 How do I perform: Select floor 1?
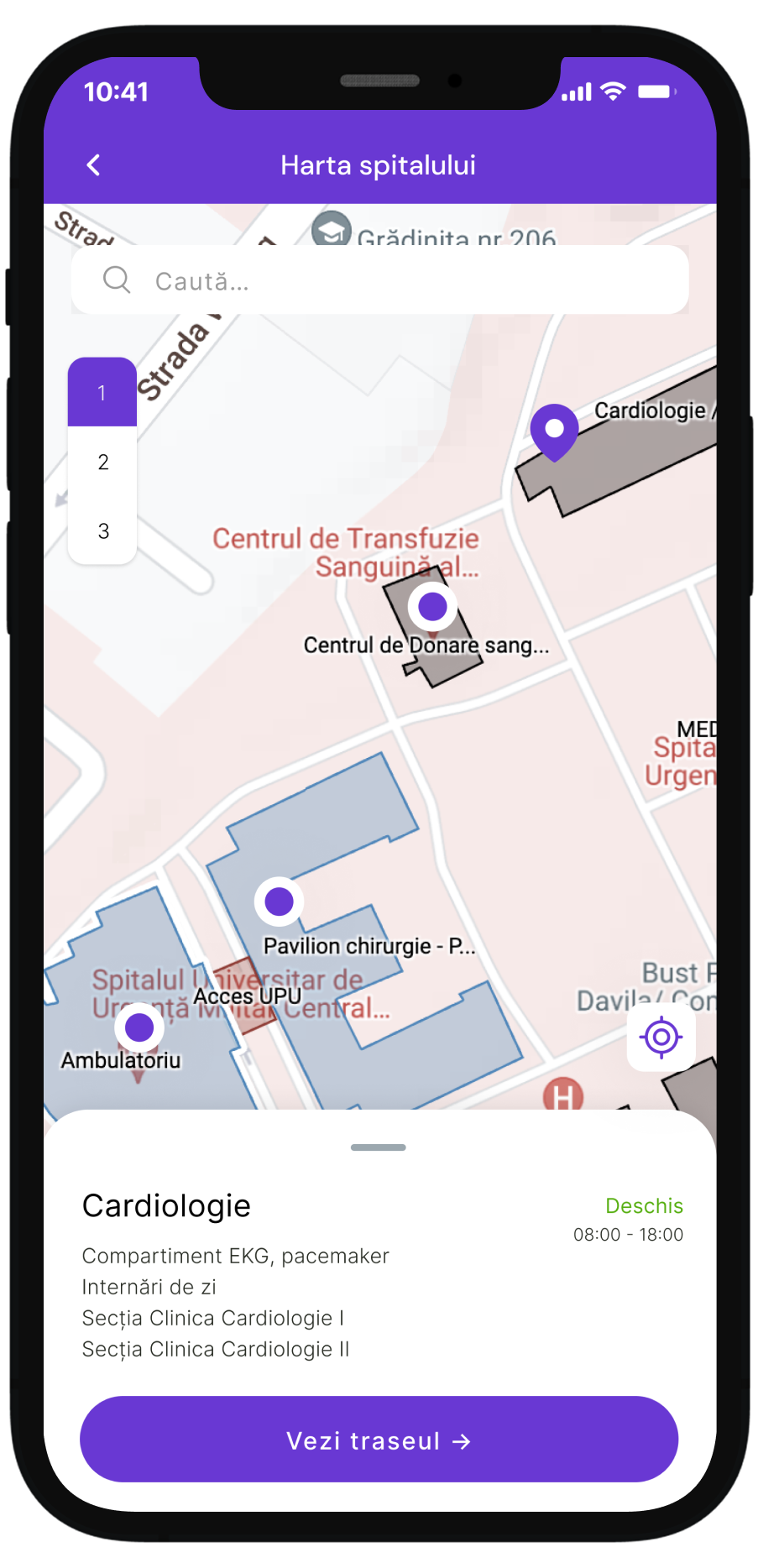click(x=102, y=393)
